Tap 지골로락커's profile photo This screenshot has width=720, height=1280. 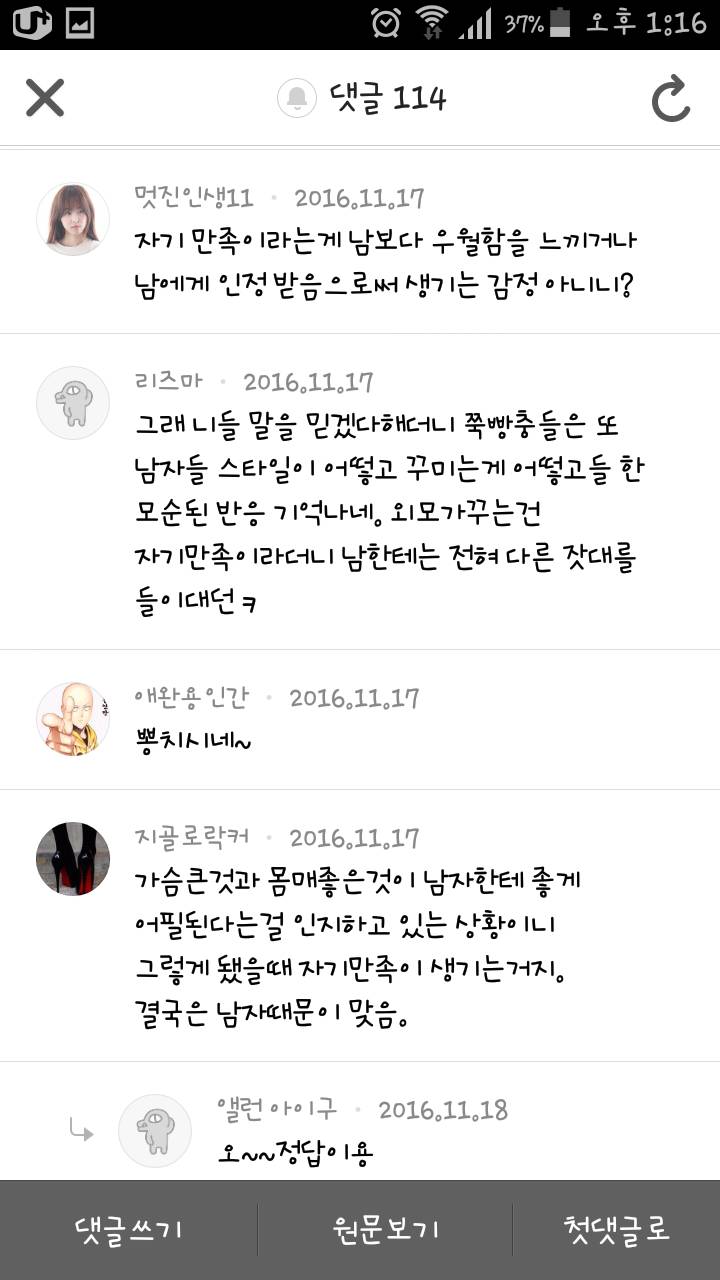pyautogui.click(x=72, y=857)
